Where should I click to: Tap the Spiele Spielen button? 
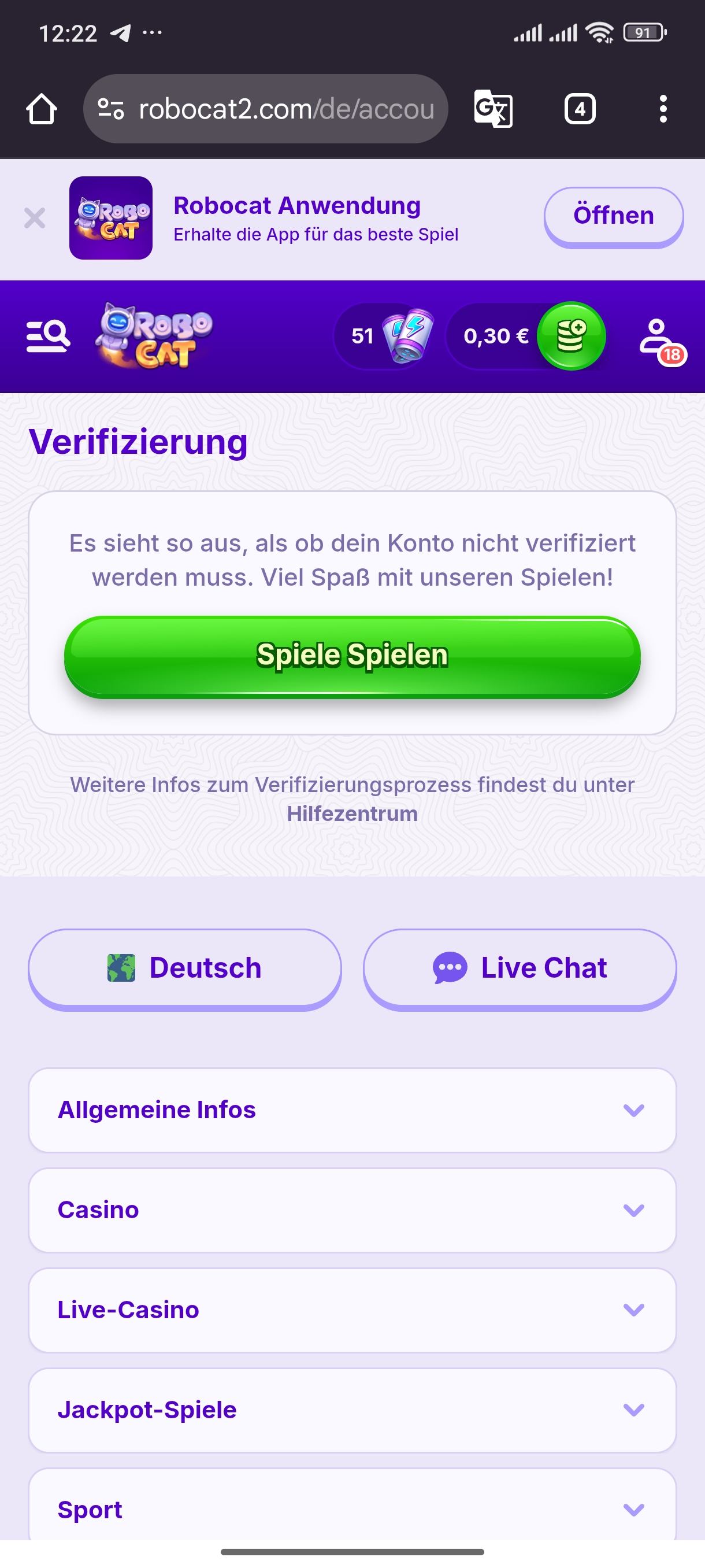click(352, 656)
